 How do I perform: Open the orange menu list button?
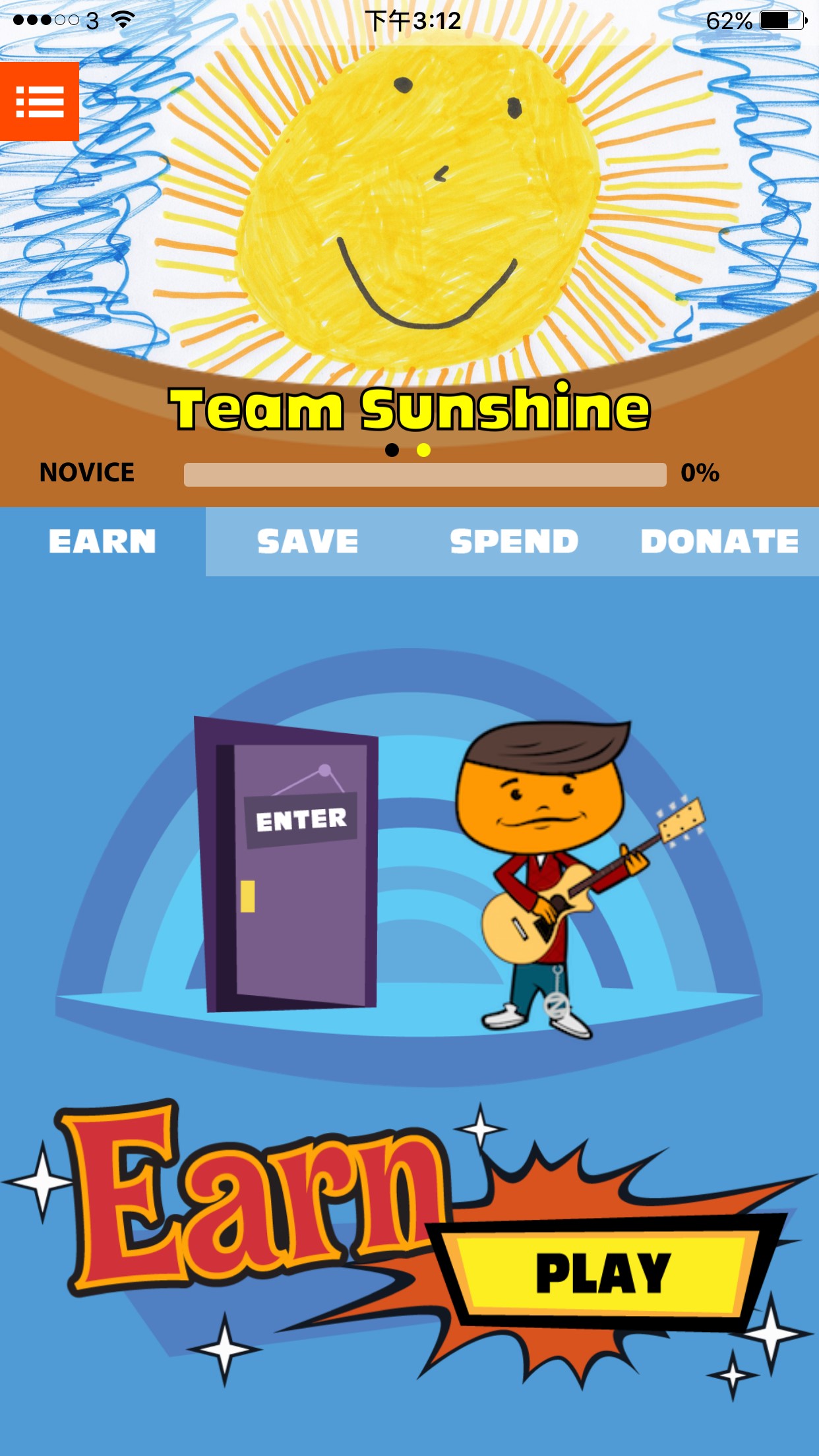[40, 102]
